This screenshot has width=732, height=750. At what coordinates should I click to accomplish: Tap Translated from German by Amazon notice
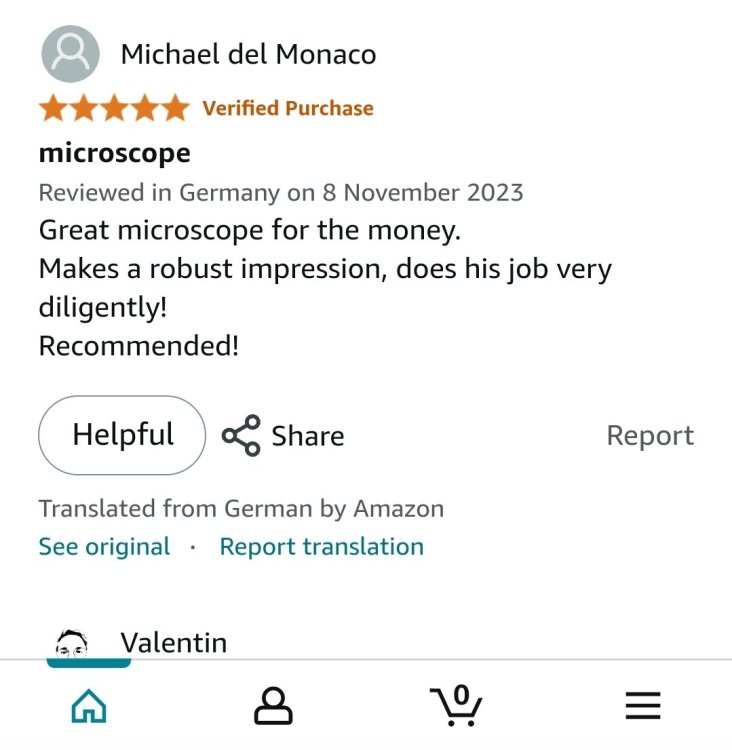(240, 508)
